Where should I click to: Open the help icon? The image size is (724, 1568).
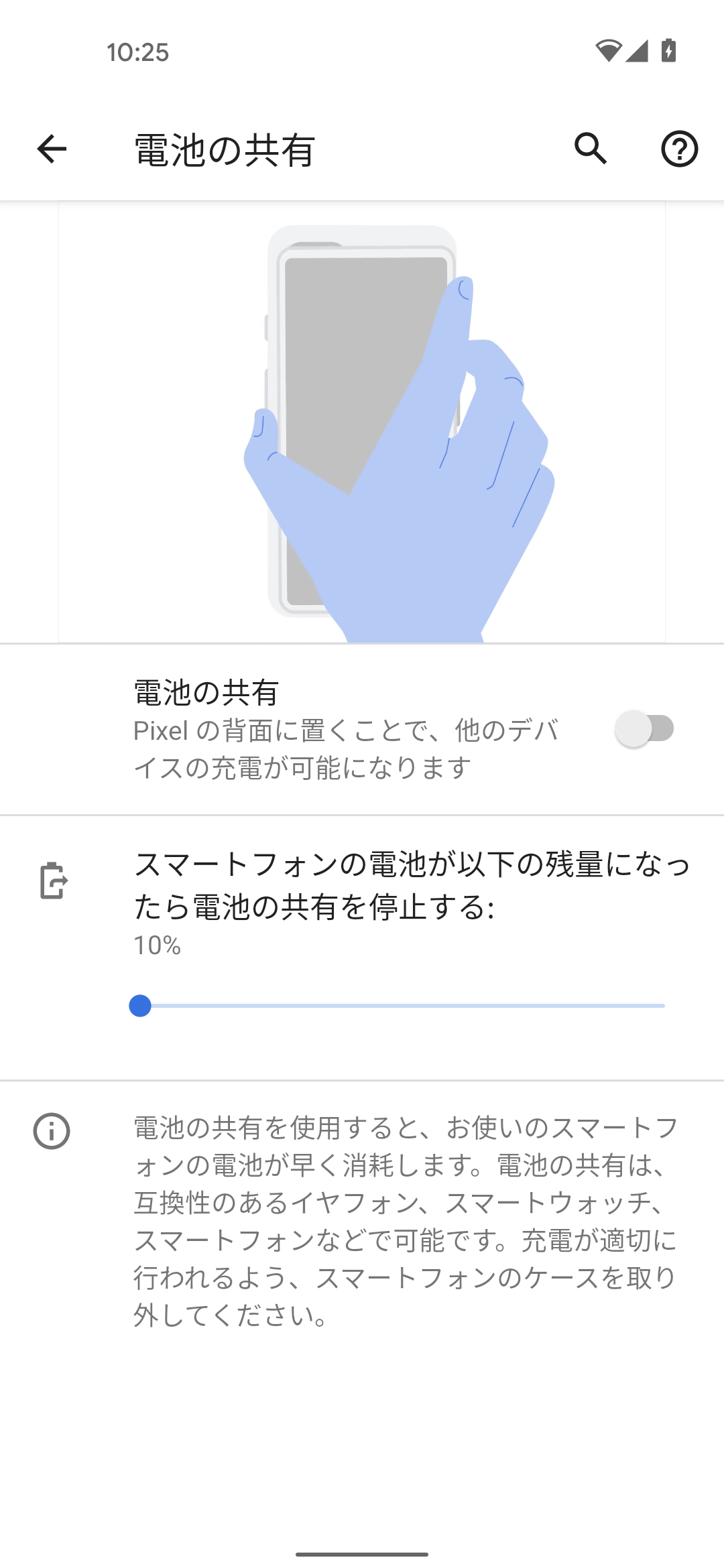[679, 149]
